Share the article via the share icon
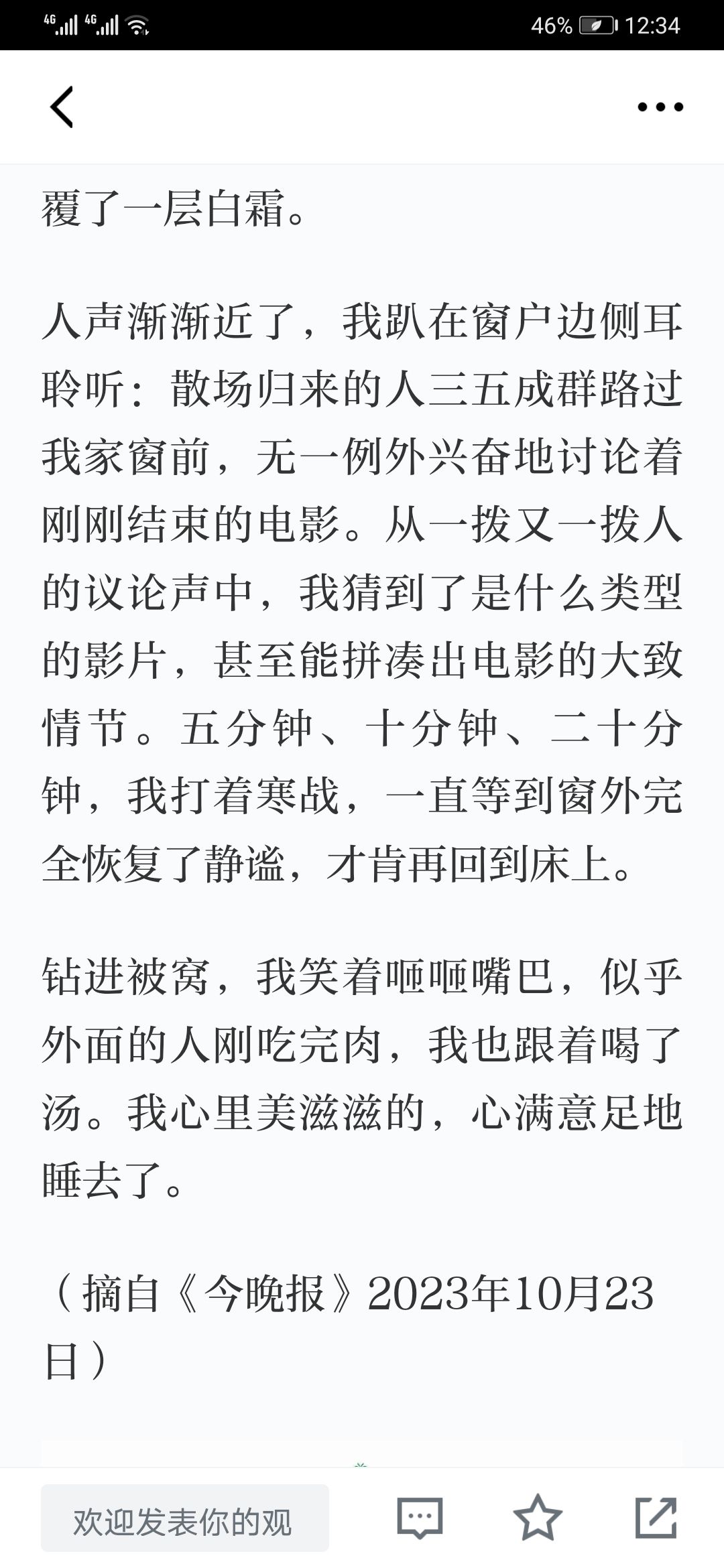 (656, 1517)
